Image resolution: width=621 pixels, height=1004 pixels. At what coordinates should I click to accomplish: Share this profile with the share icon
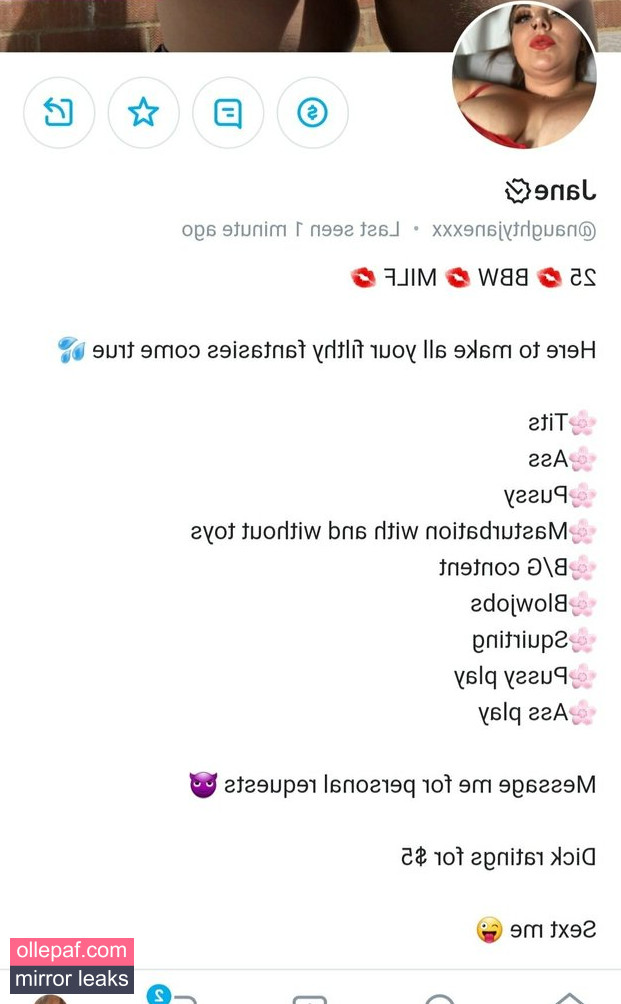pos(59,113)
